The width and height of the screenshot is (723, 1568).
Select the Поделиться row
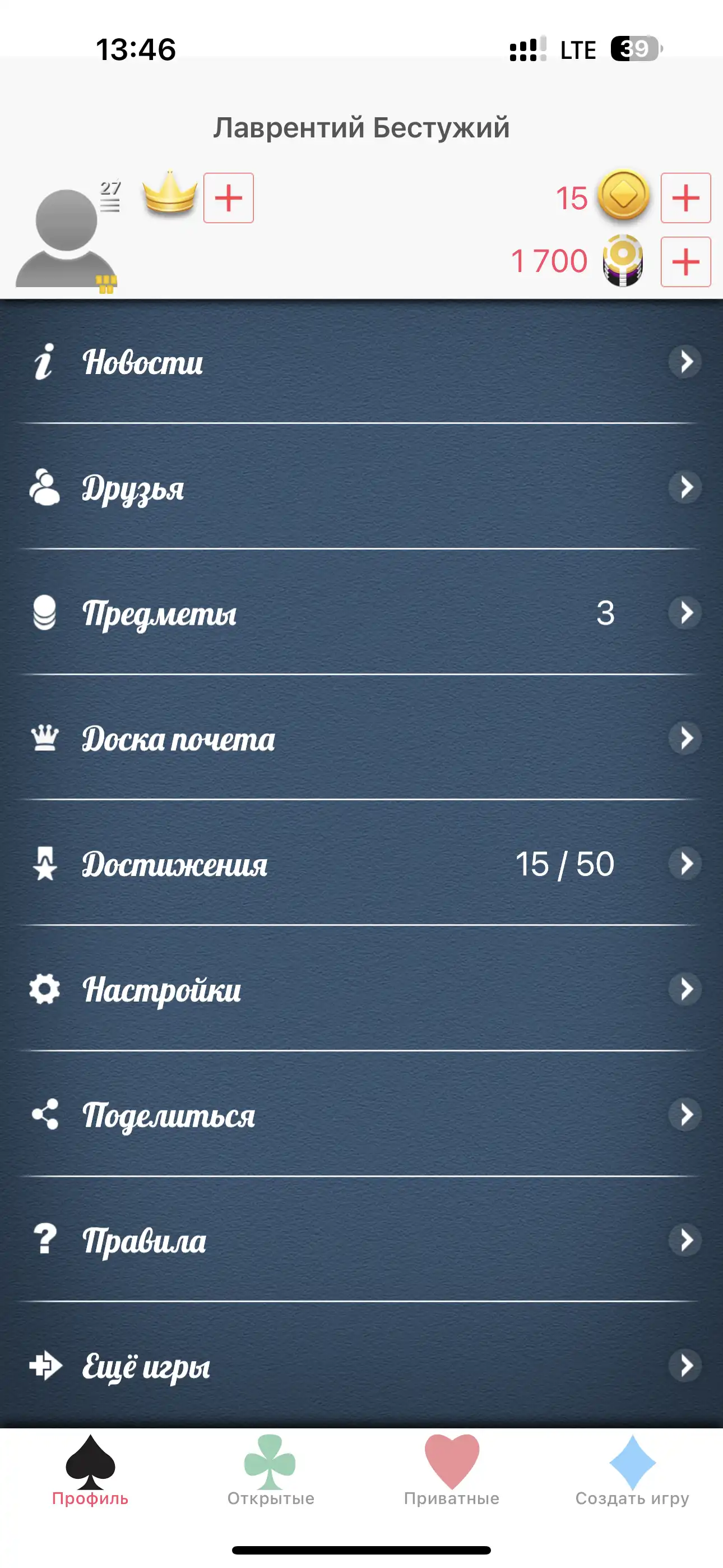pyautogui.click(x=361, y=1114)
